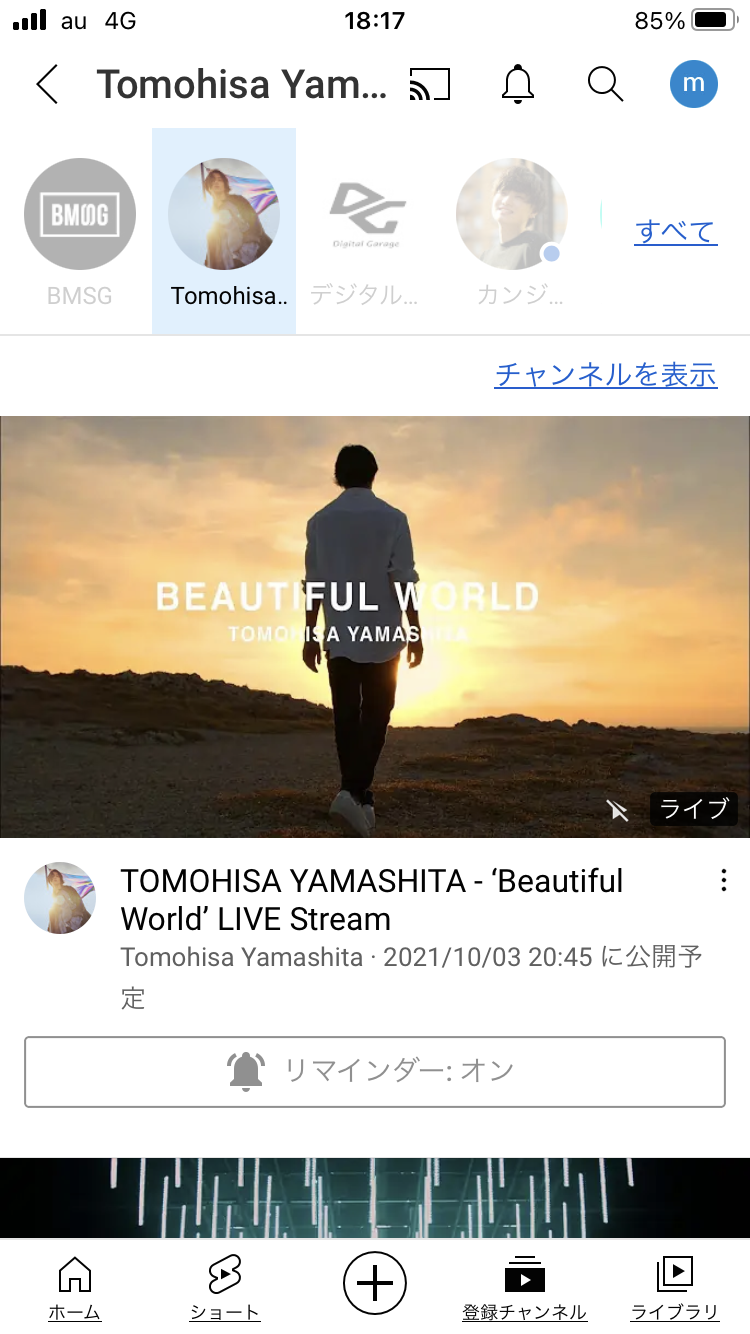Switch to the ショート tab
Viewport: 750px width, 1334px height.
click(x=224, y=1289)
